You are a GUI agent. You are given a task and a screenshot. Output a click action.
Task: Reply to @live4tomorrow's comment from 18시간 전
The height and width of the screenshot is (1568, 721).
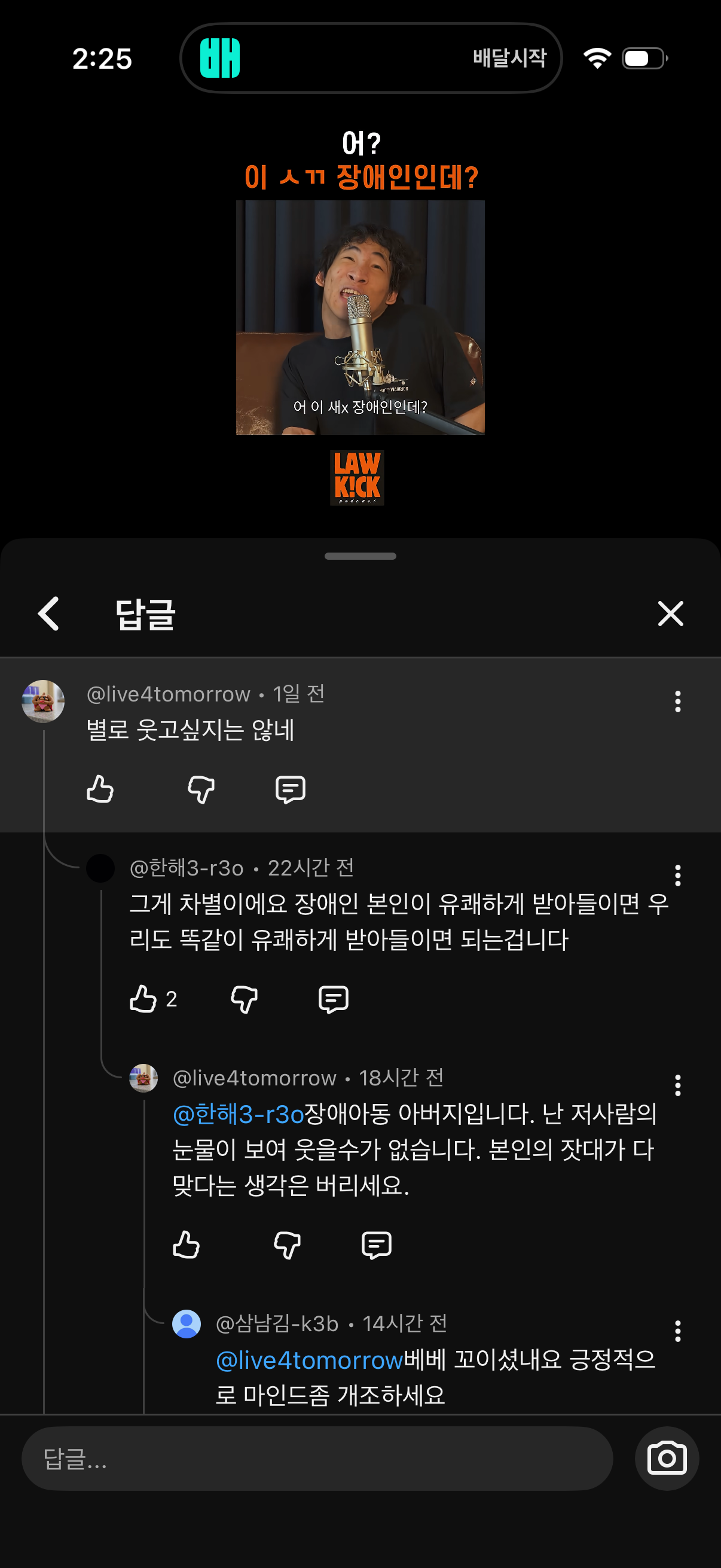point(376,1228)
